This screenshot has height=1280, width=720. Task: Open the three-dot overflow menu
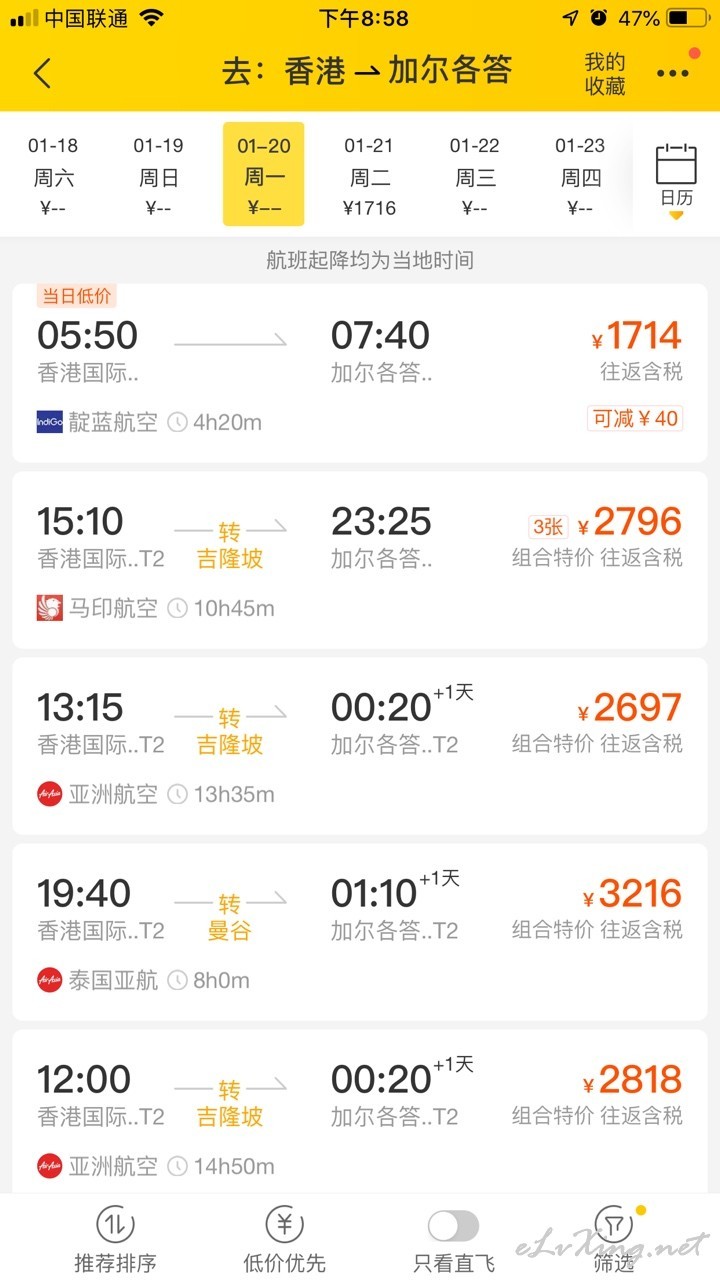pyautogui.click(x=673, y=73)
